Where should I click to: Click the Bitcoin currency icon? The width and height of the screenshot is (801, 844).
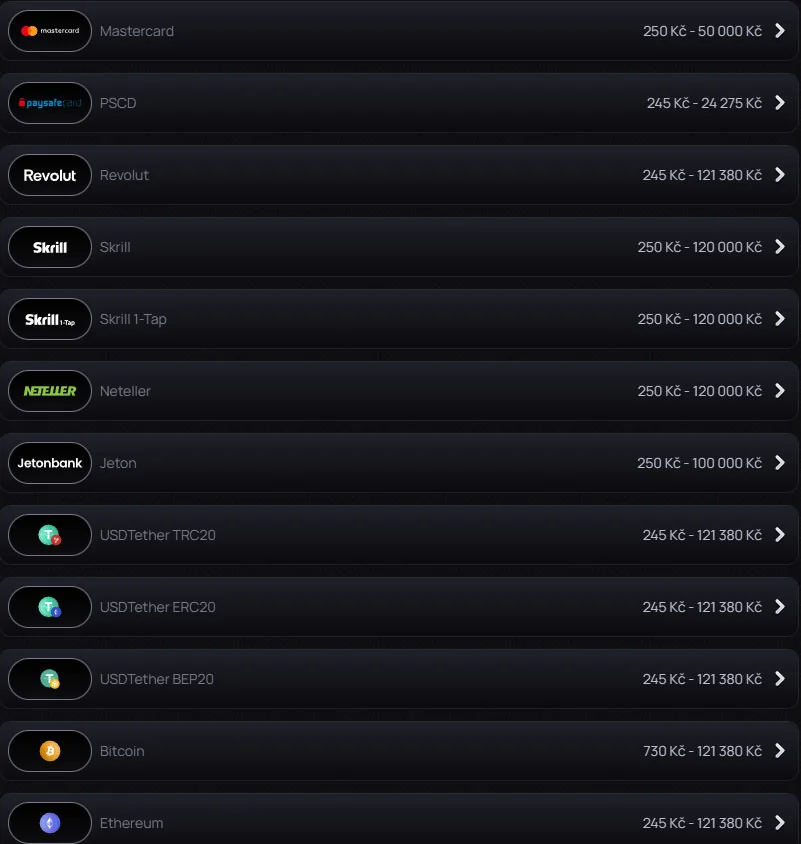pos(49,751)
